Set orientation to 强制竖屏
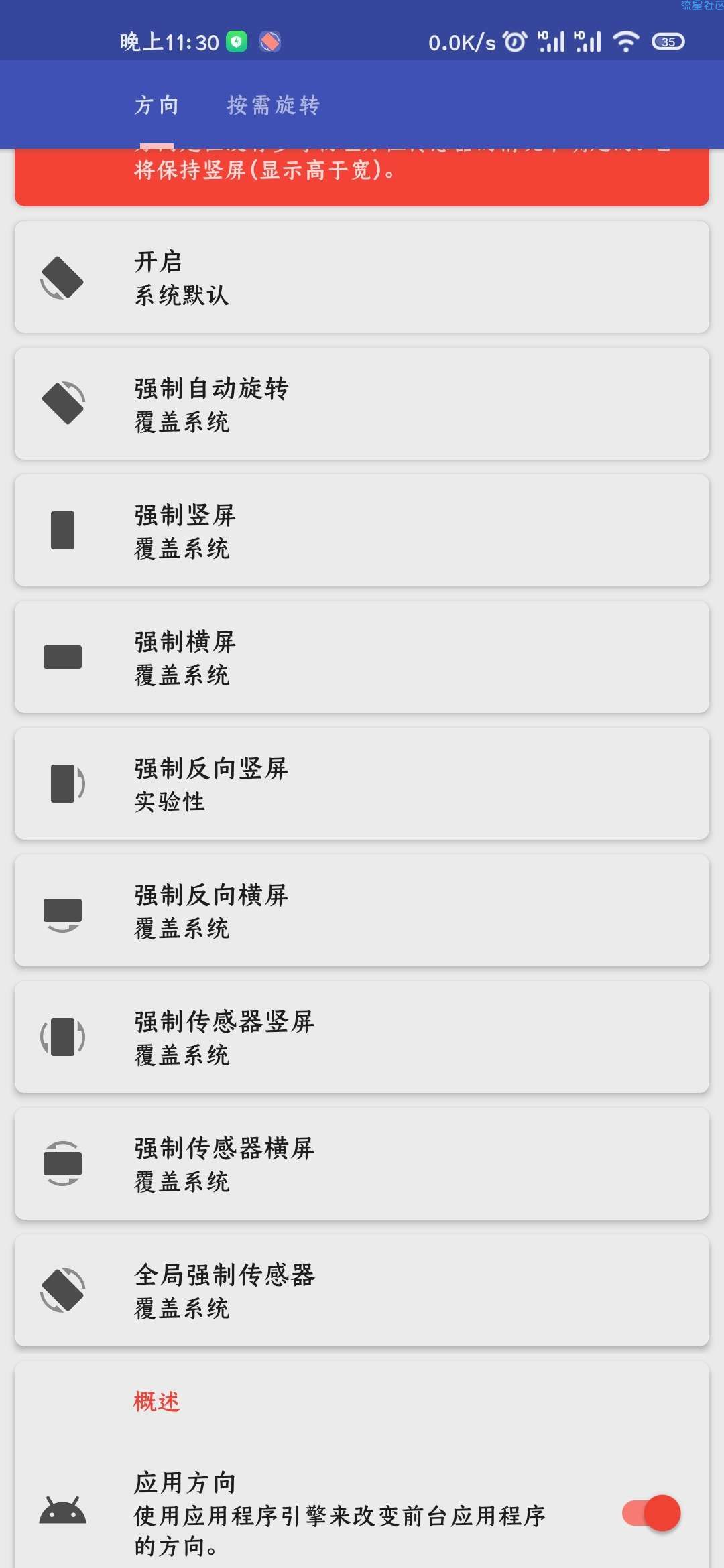 pyautogui.click(x=362, y=531)
